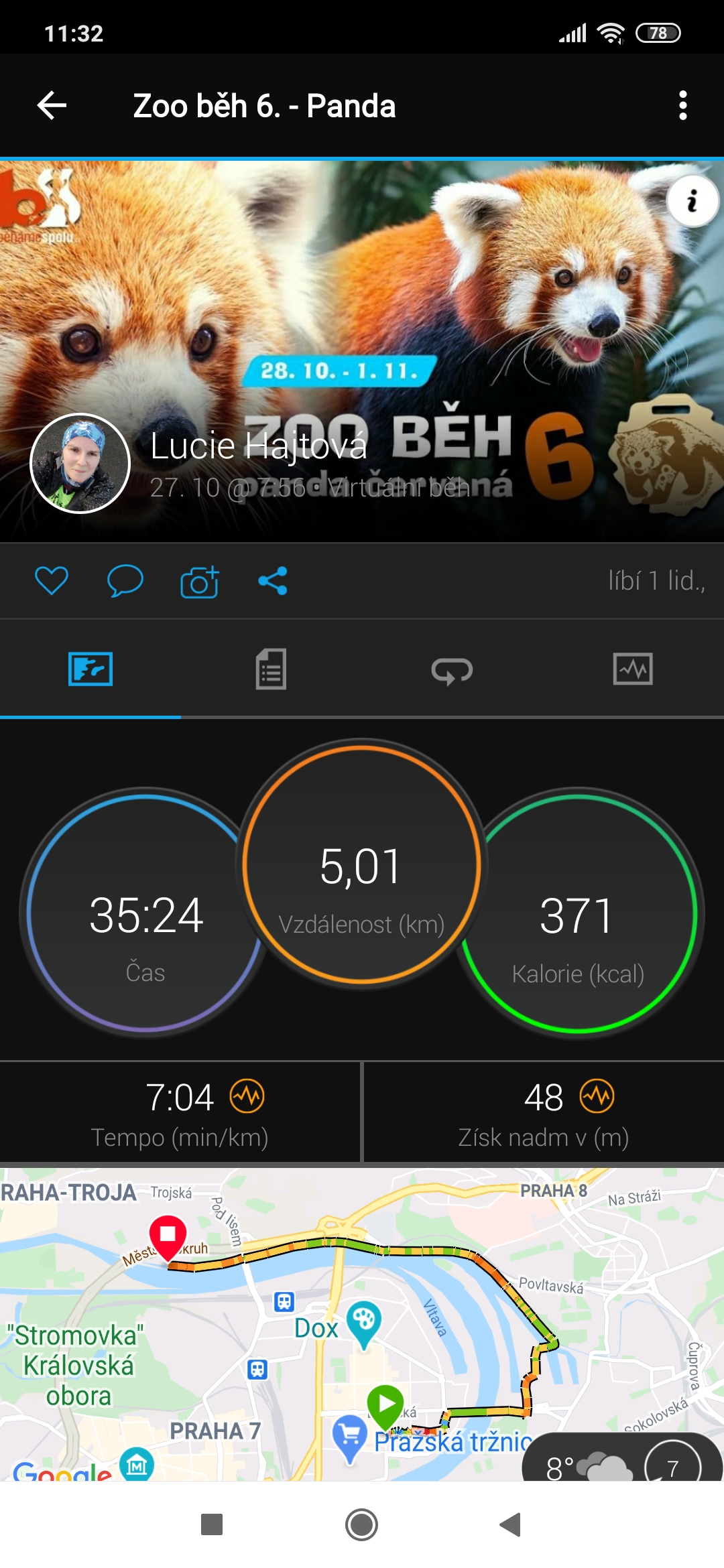
Task: Share this activity
Action: tap(273, 581)
